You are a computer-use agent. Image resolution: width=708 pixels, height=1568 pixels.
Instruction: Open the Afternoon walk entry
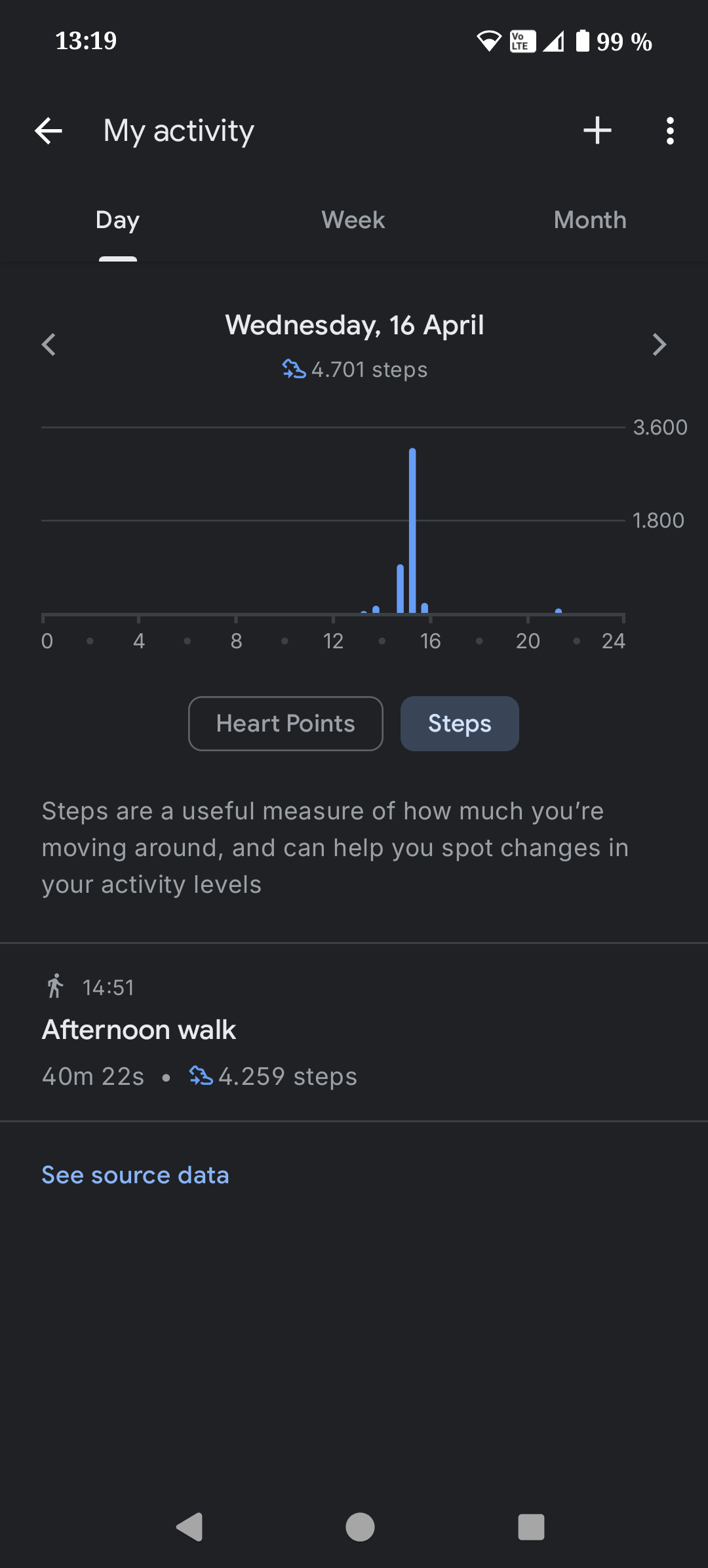pos(354,1032)
